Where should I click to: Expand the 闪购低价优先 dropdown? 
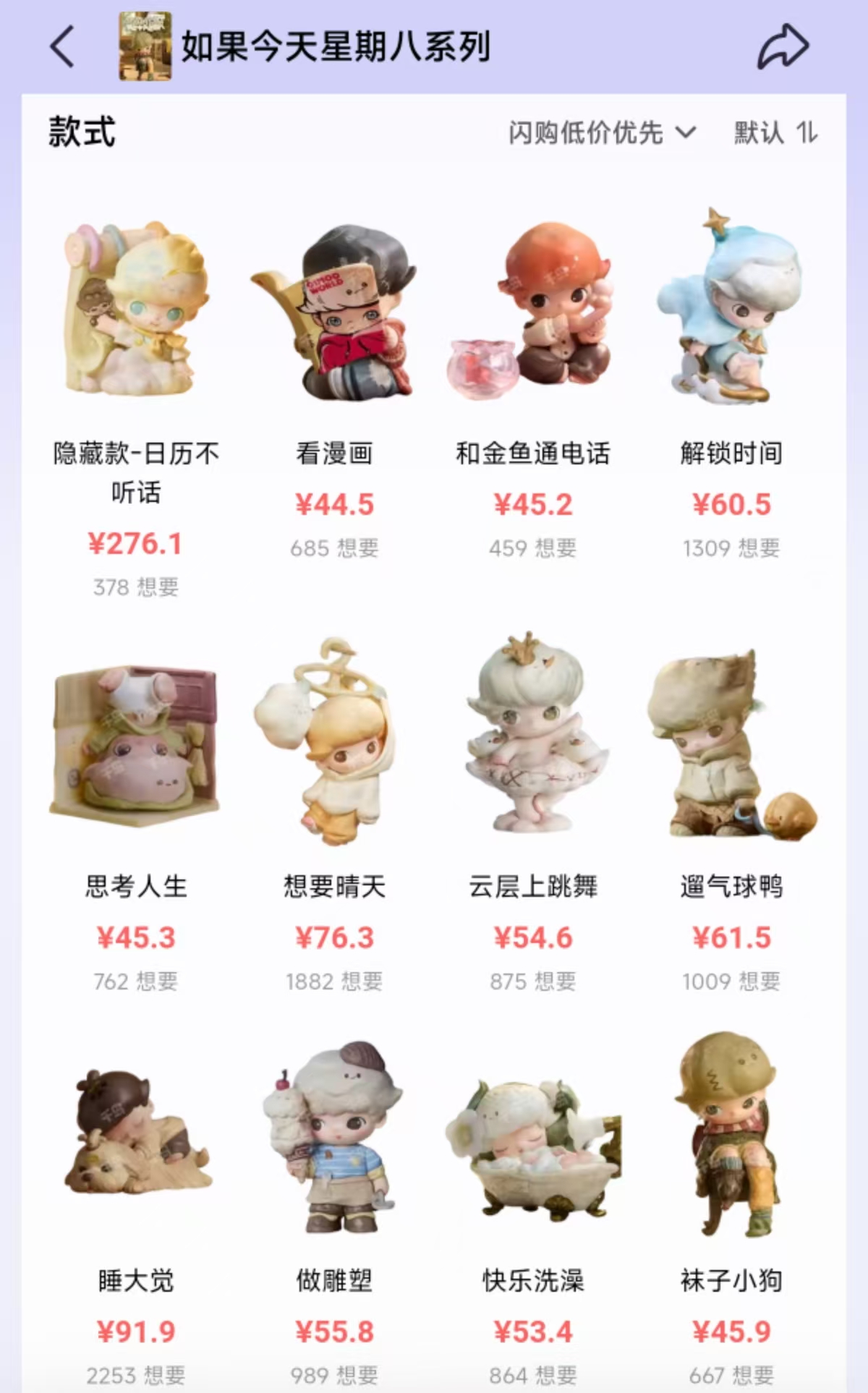click(x=602, y=133)
